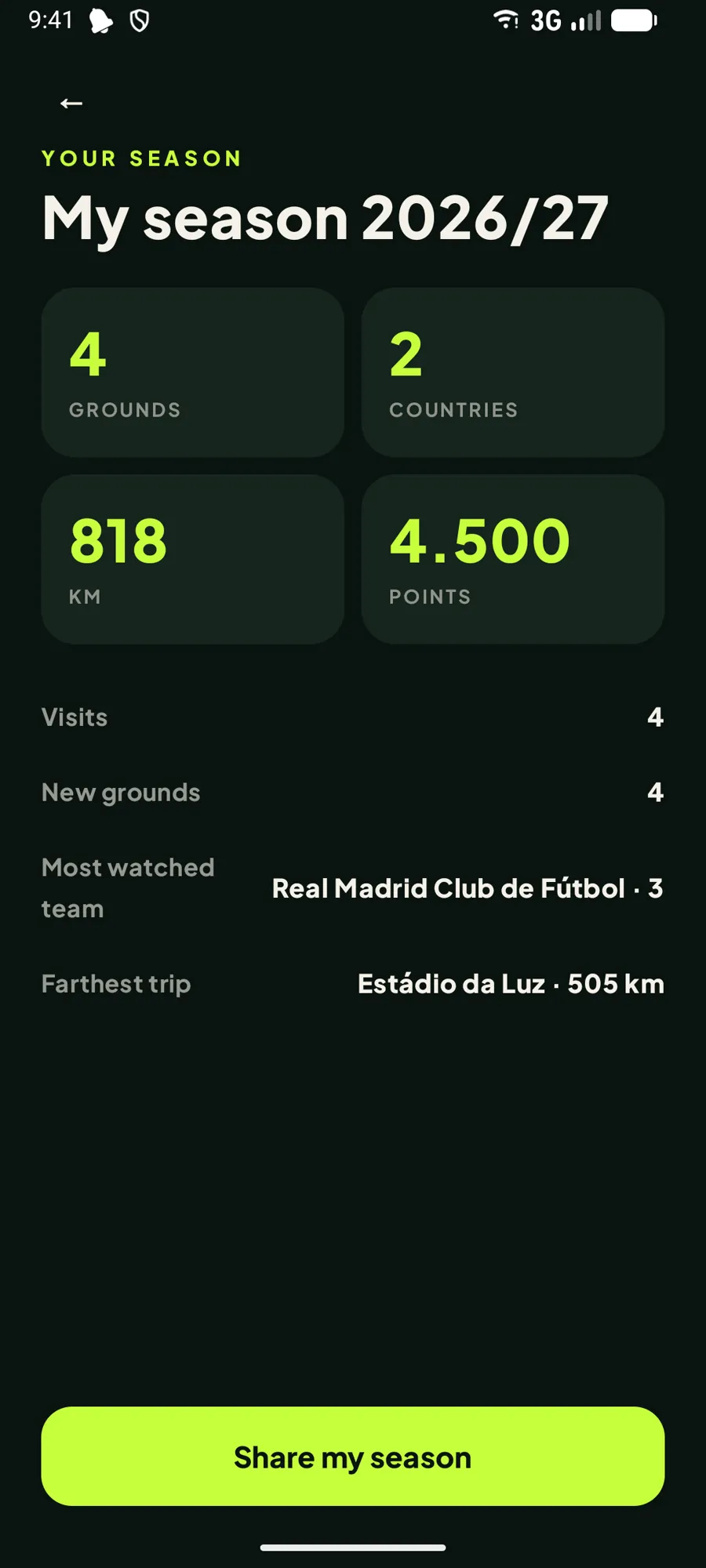The height and width of the screenshot is (1568, 706).
Task: Go back using the arrow icon
Action: click(71, 103)
